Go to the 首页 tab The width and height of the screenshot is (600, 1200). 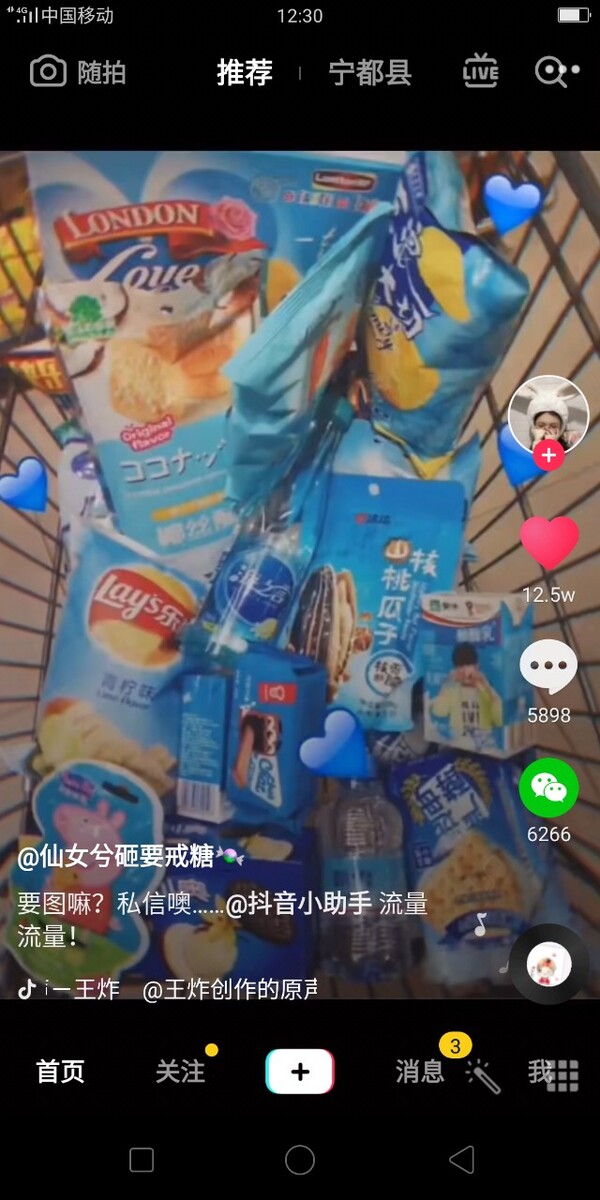[61, 1072]
